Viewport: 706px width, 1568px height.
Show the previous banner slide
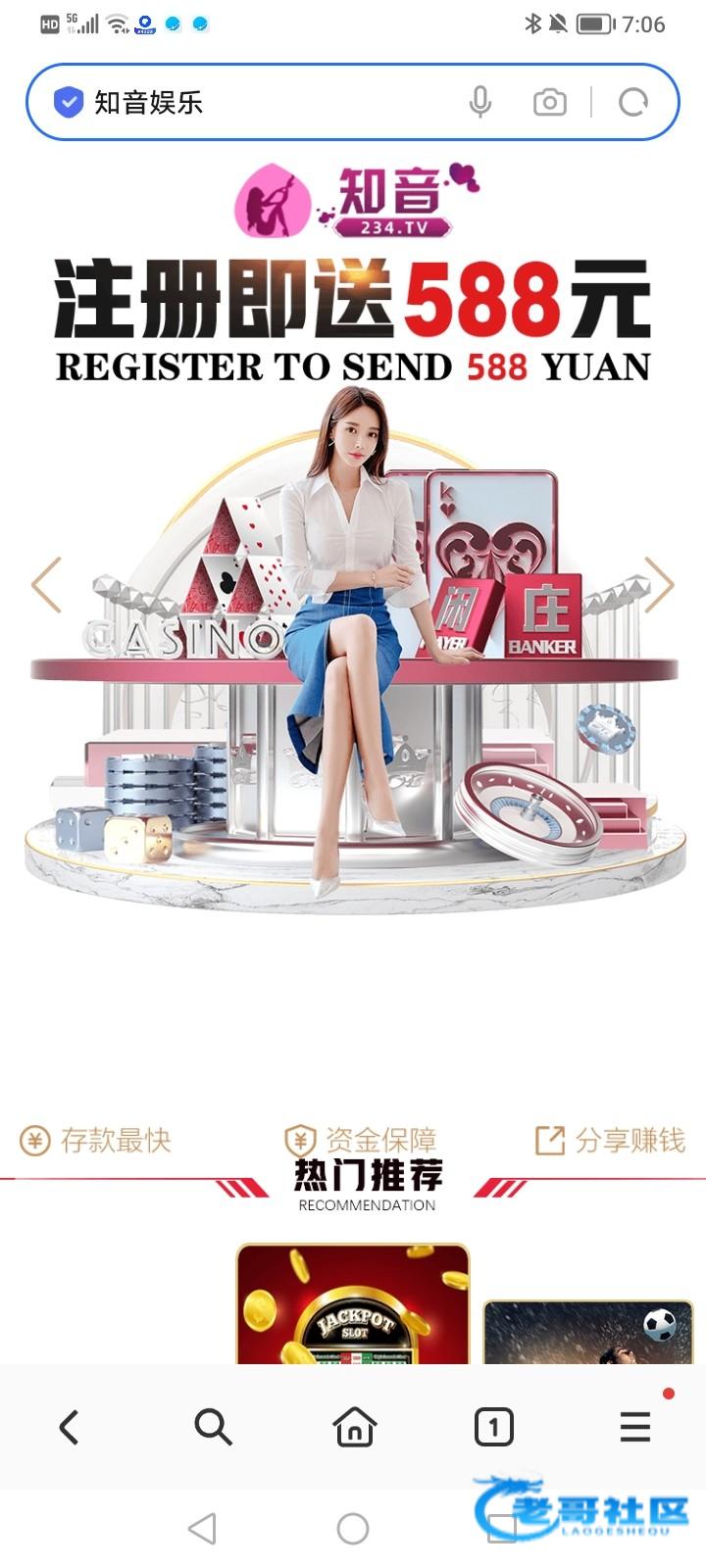pyautogui.click(x=46, y=585)
